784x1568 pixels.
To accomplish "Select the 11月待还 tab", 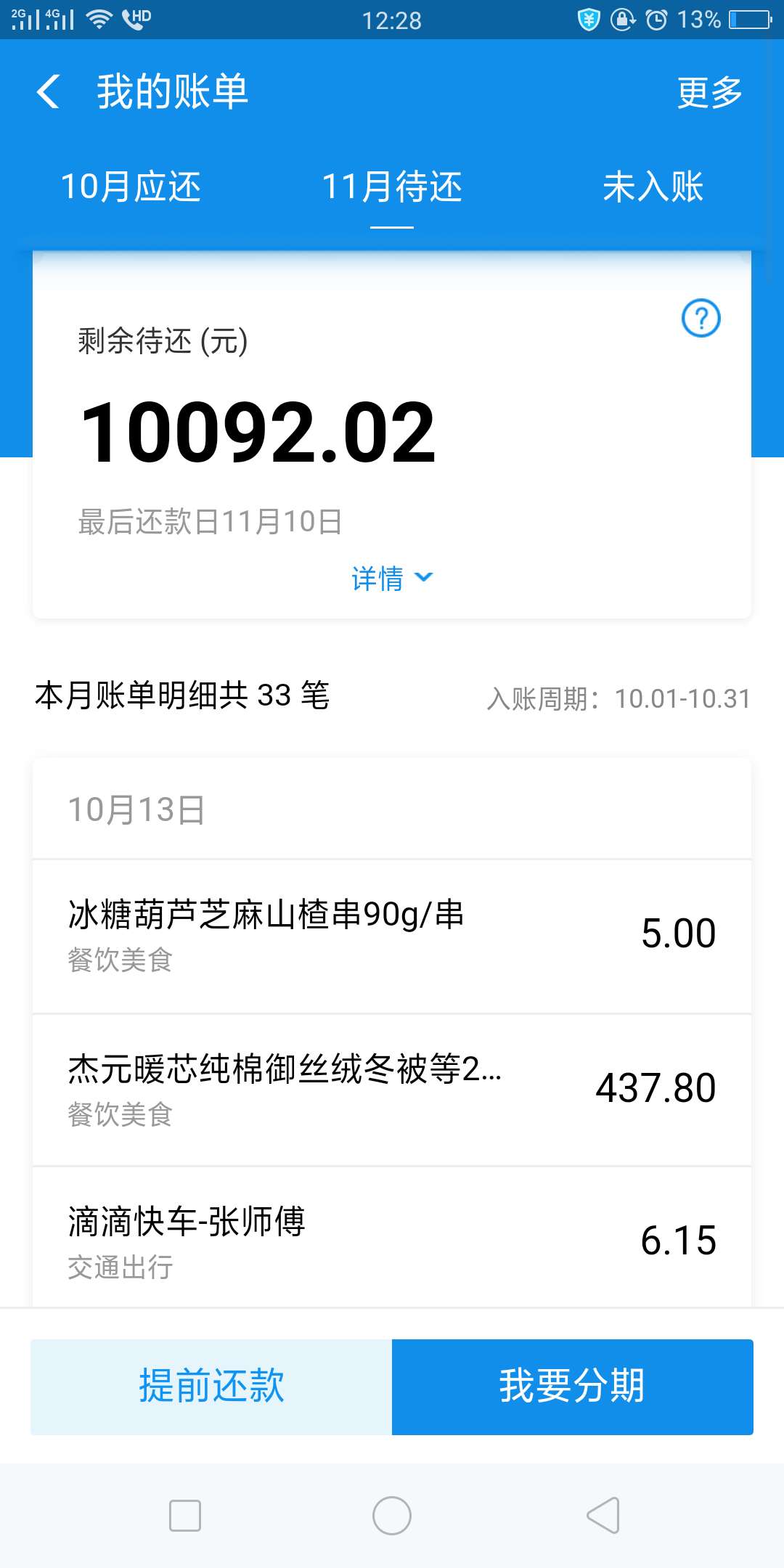I will tap(392, 187).
